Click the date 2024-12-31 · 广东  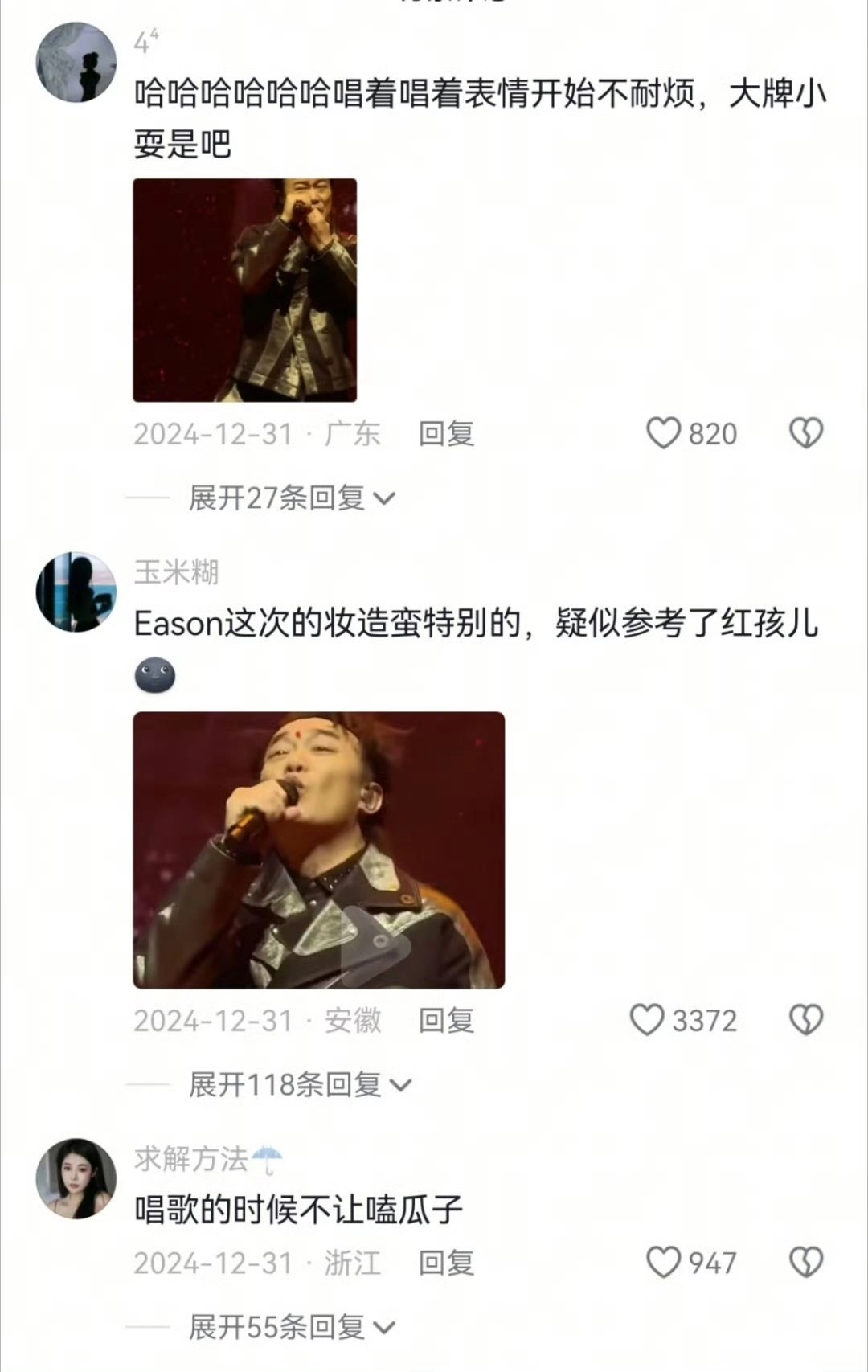click(x=257, y=434)
